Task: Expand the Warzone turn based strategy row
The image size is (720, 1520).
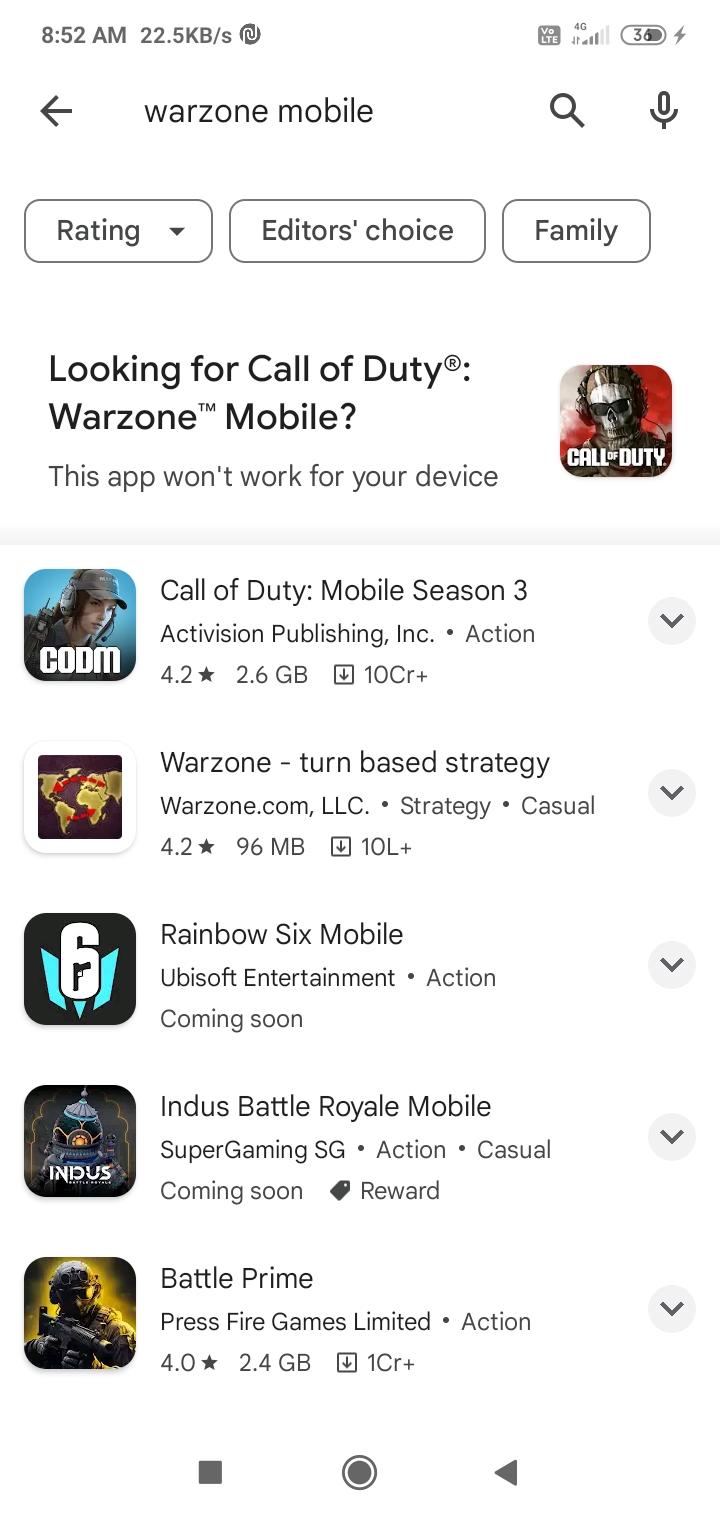Action: click(x=671, y=793)
